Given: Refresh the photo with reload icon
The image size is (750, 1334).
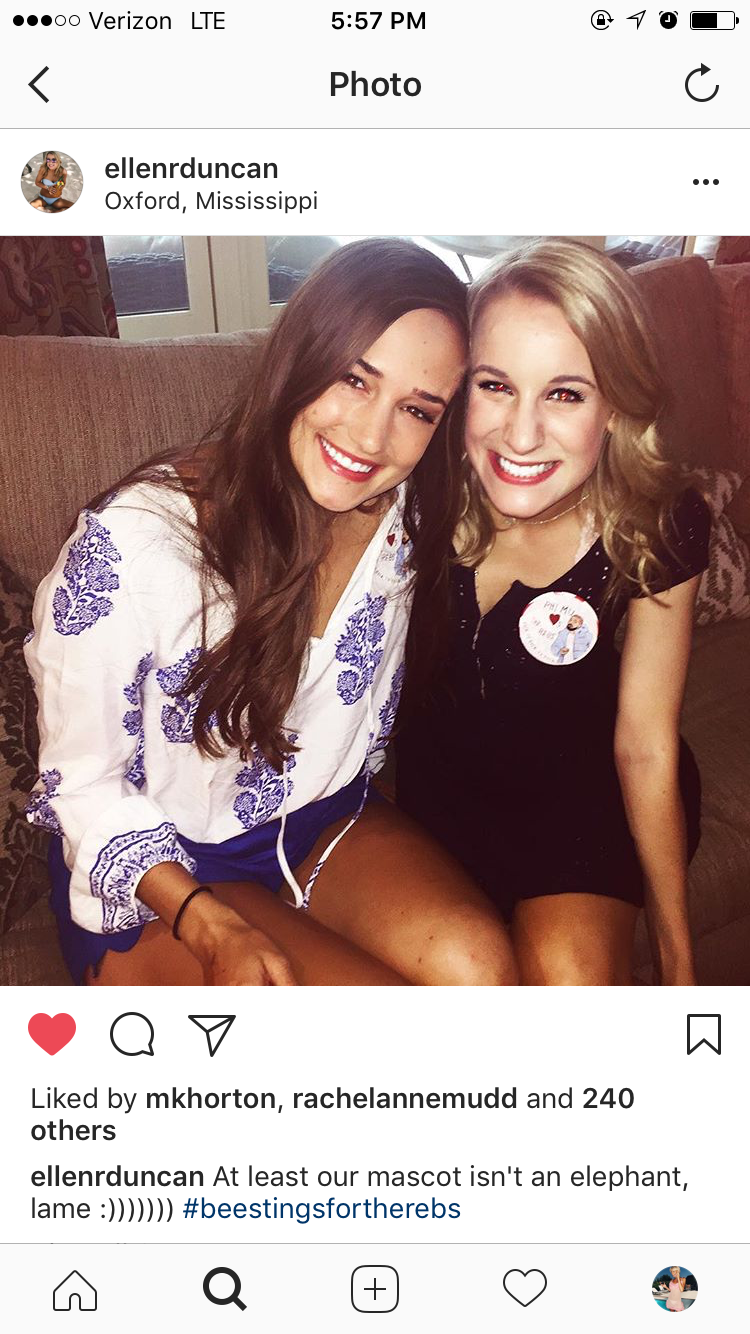Looking at the screenshot, I should click(x=701, y=85).
